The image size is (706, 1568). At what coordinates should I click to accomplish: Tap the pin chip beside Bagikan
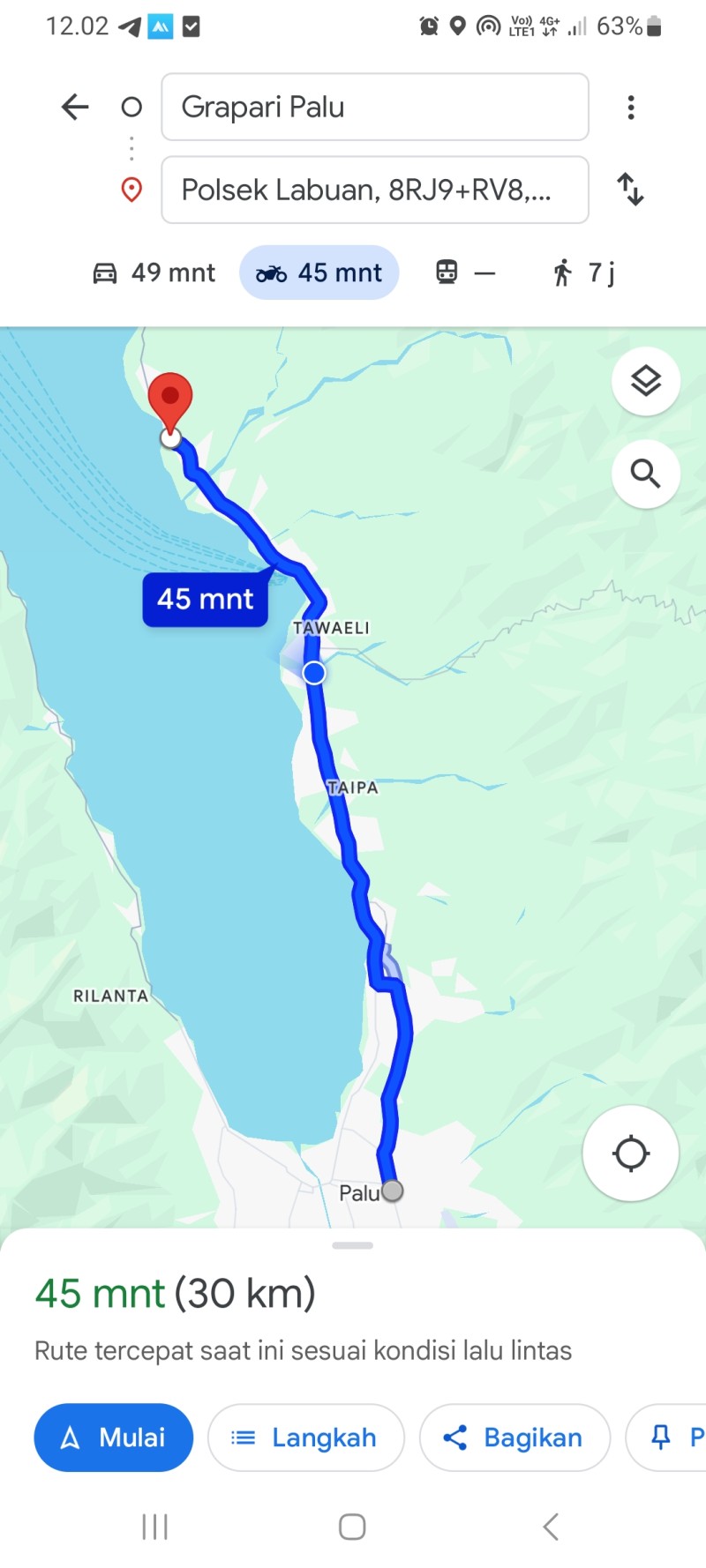pos(666,1437)
